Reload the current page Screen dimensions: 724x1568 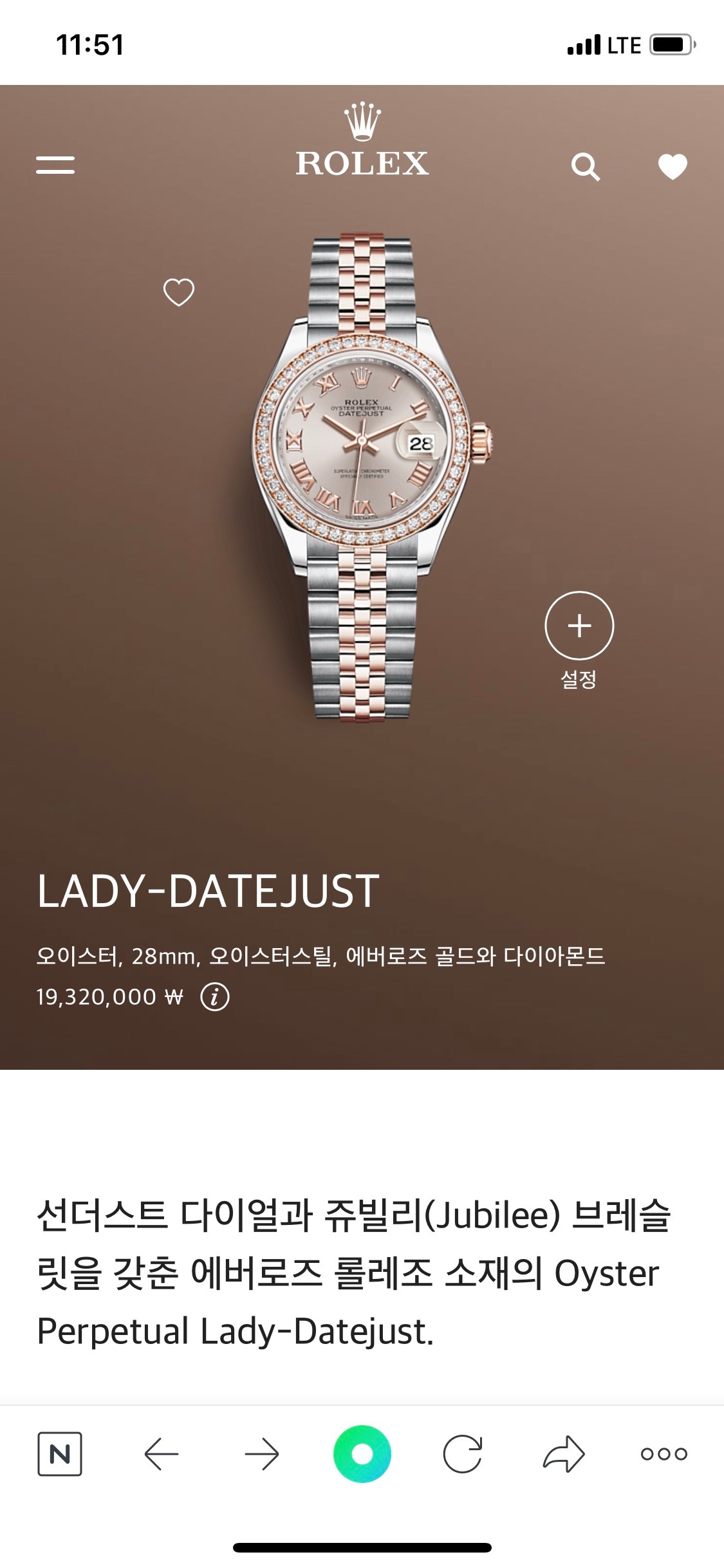coord(463,1453)
